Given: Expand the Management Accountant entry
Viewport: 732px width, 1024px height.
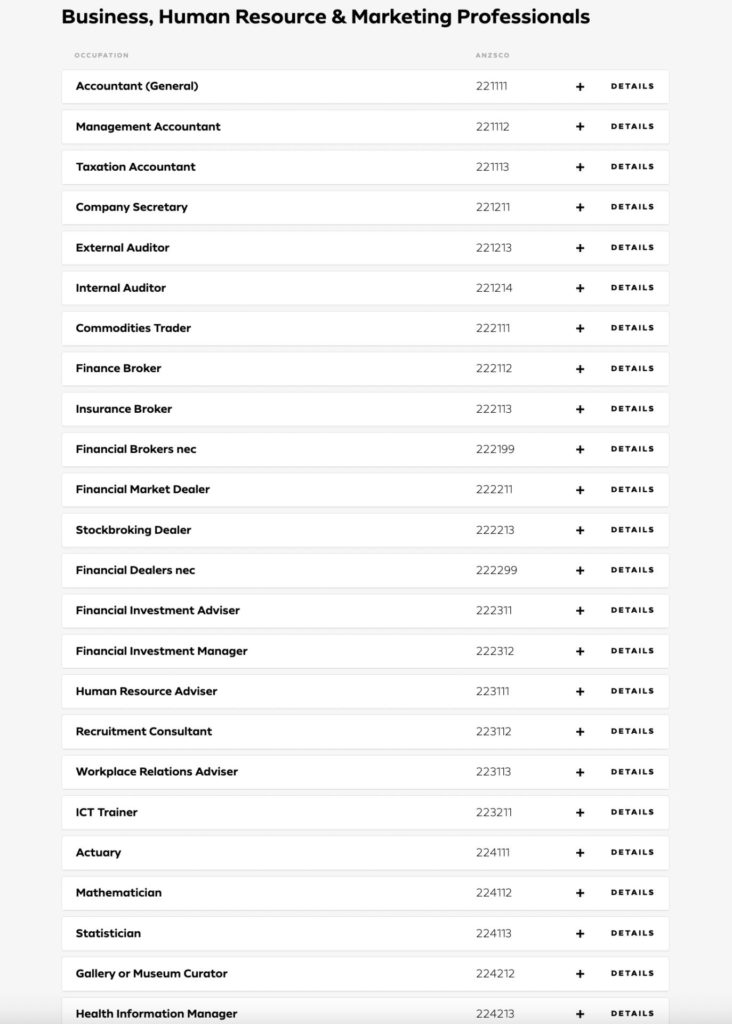Looking at the screenshot, I should click(579, 127).
